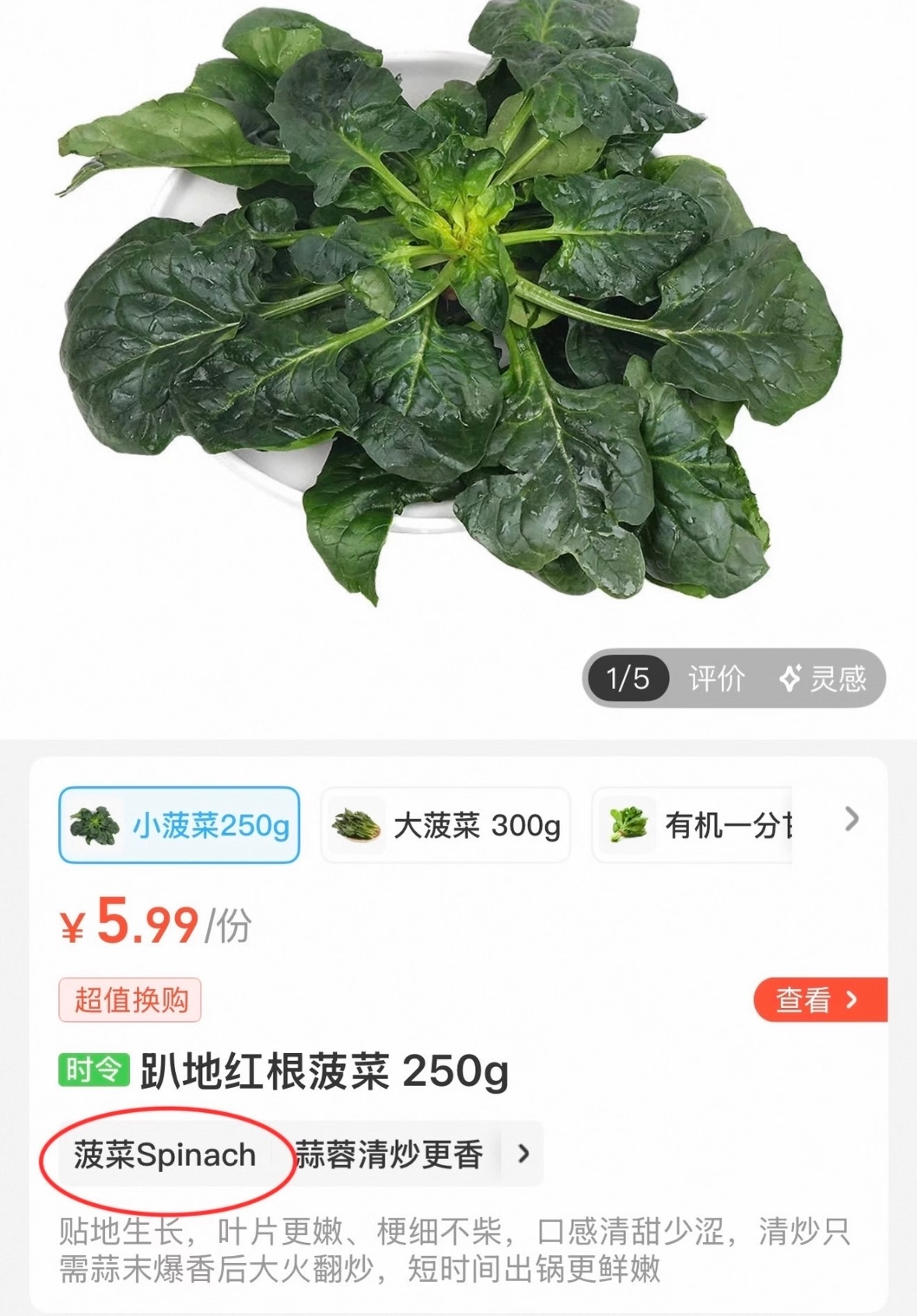Open the 超值换购 promotion tag
The width and height of the screenshot is (917, 1316).
pyautogui.click(x=130, y=1000)
